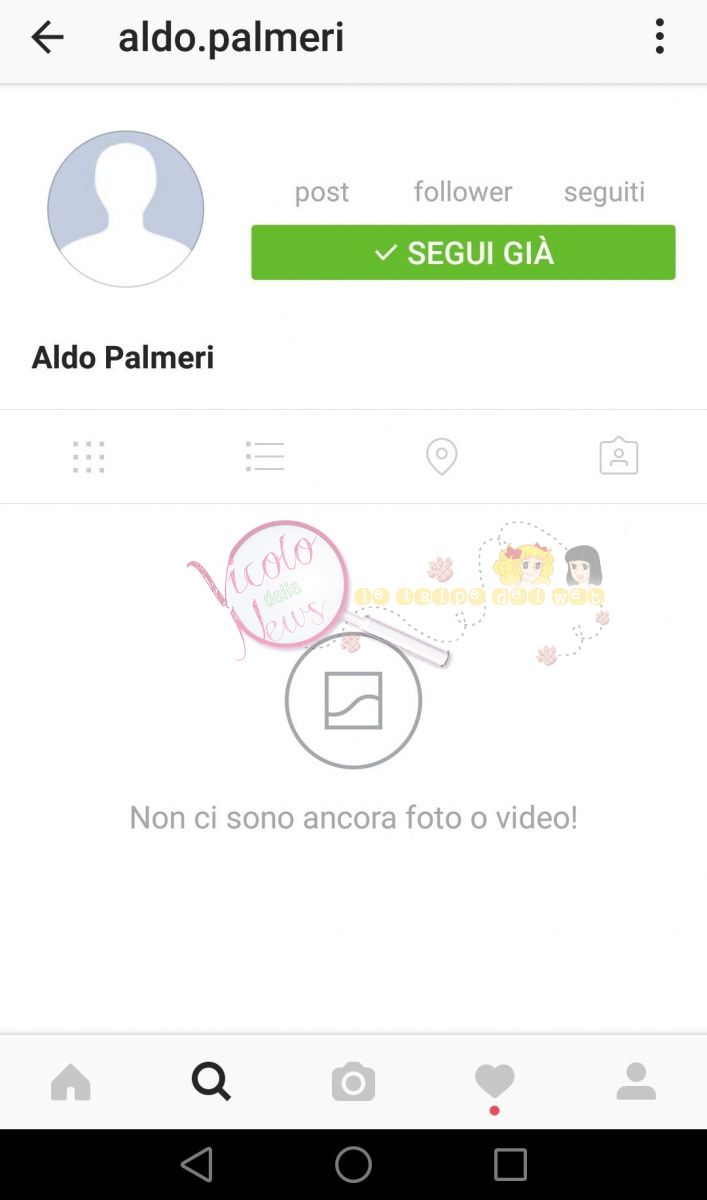Open the follower list

[x=463, y=191]
